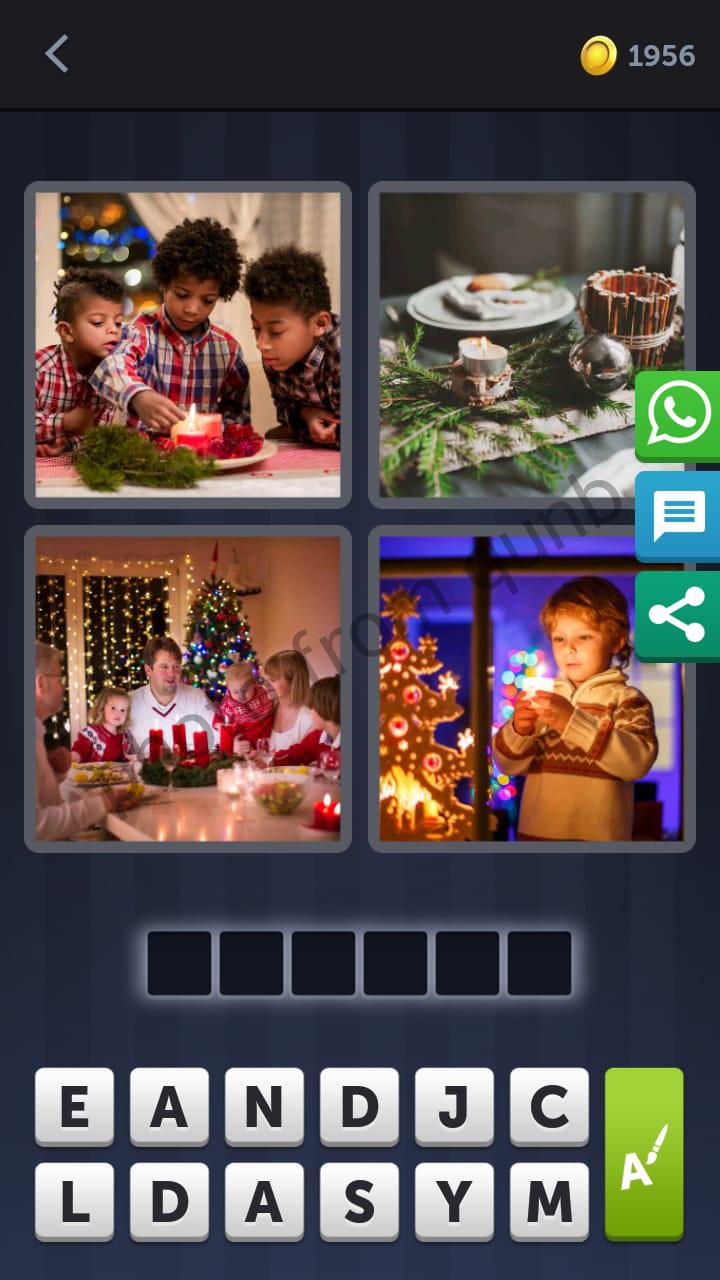Ask for help through the blue message icon
Viewport: 720px width, 1280px height.
click(x=678, y=516)
